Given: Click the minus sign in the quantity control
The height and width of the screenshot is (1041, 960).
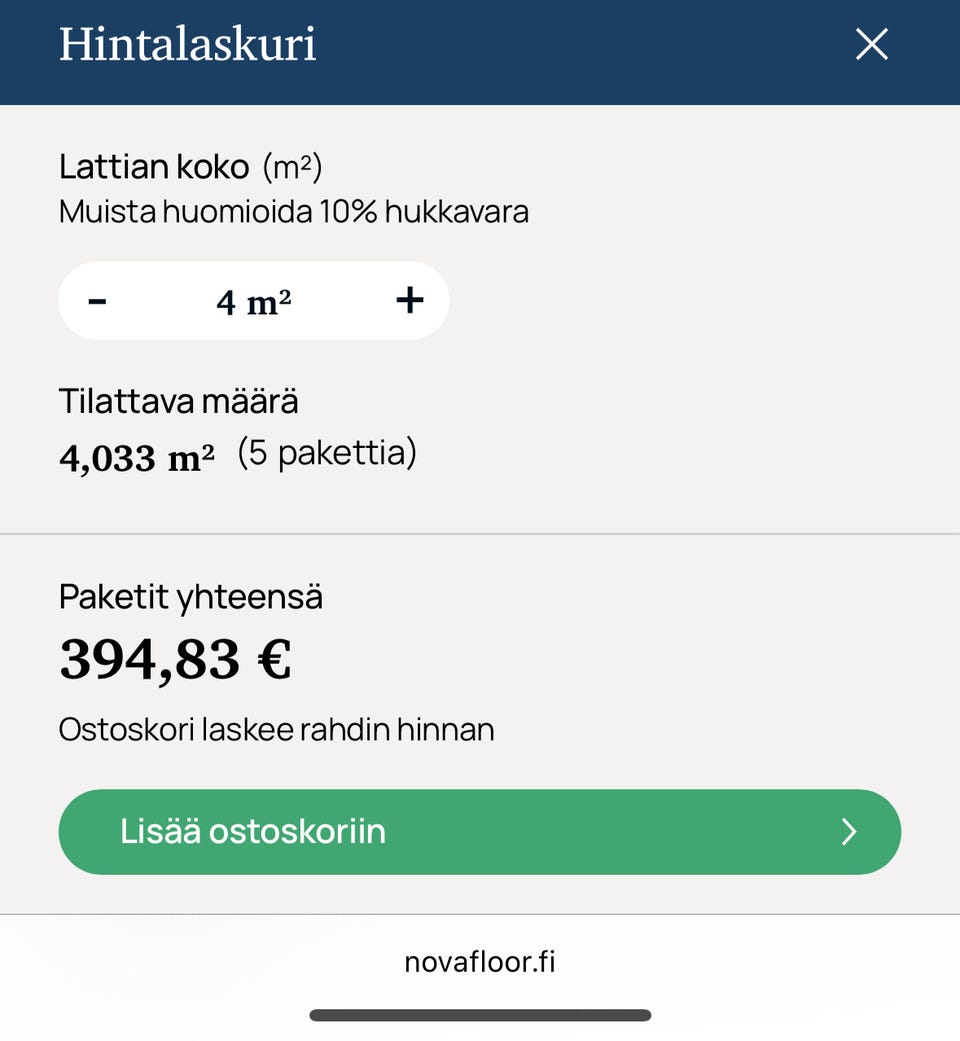Looking at the screenshot, I should [x=98, y=300].
